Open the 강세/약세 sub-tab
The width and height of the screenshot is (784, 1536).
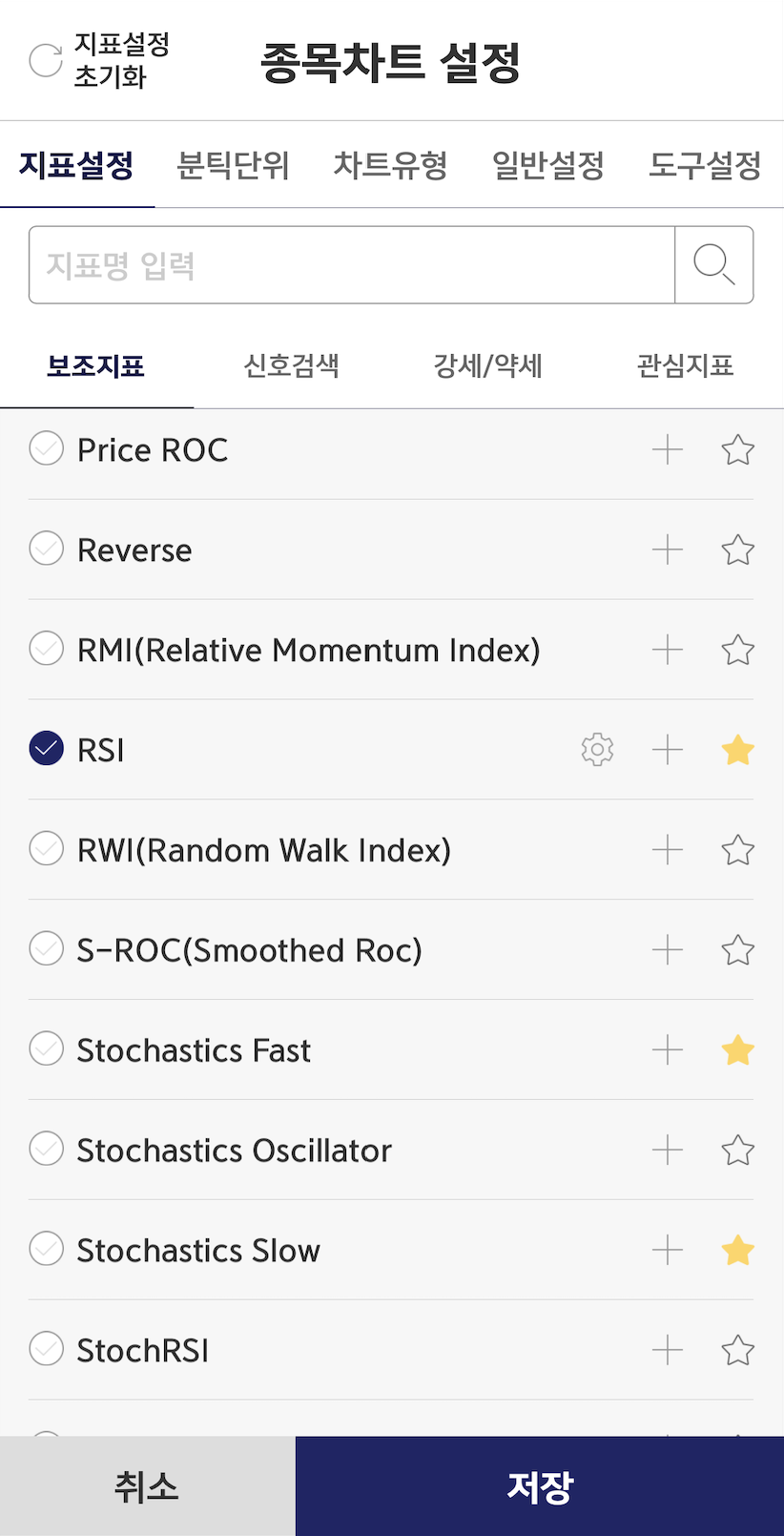487,365
